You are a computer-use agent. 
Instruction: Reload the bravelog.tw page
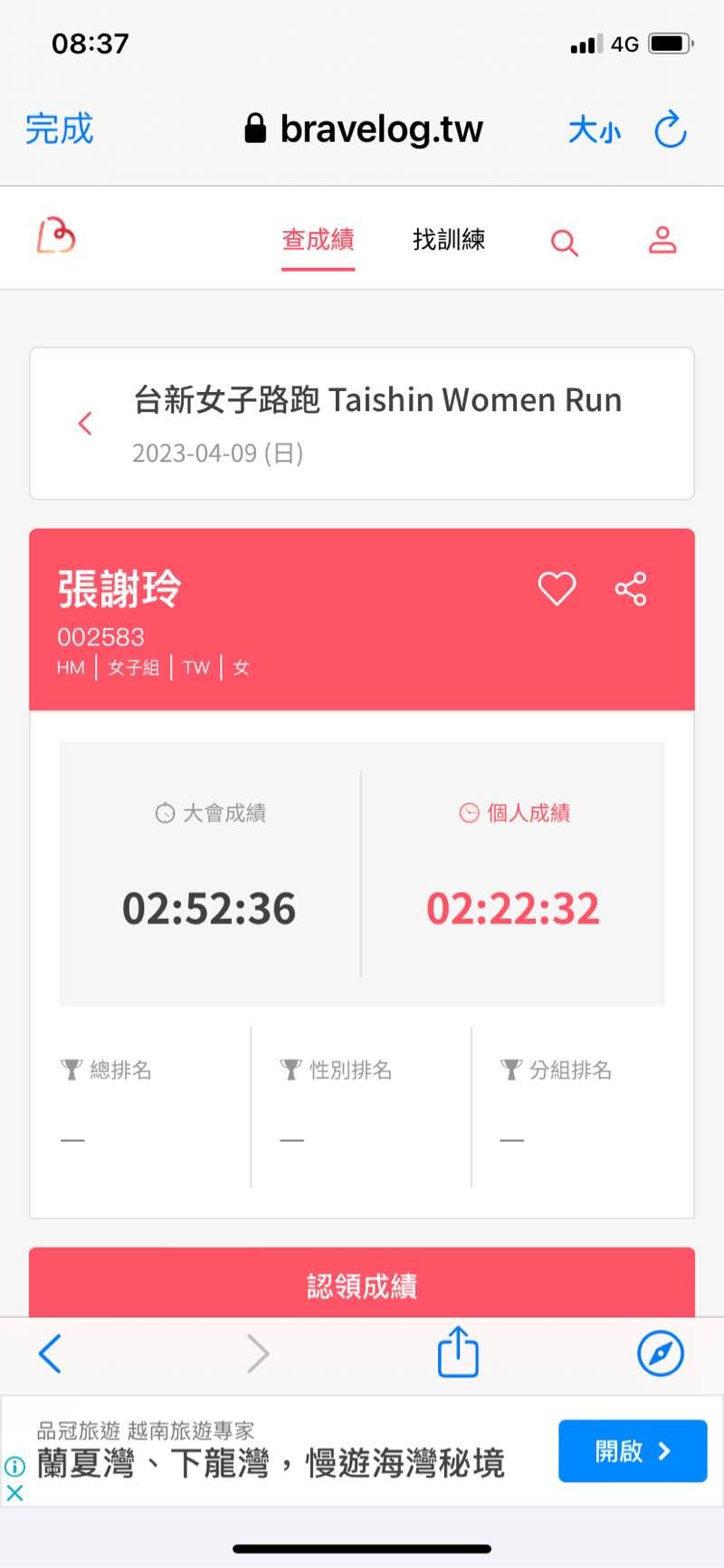pos(671,129)
